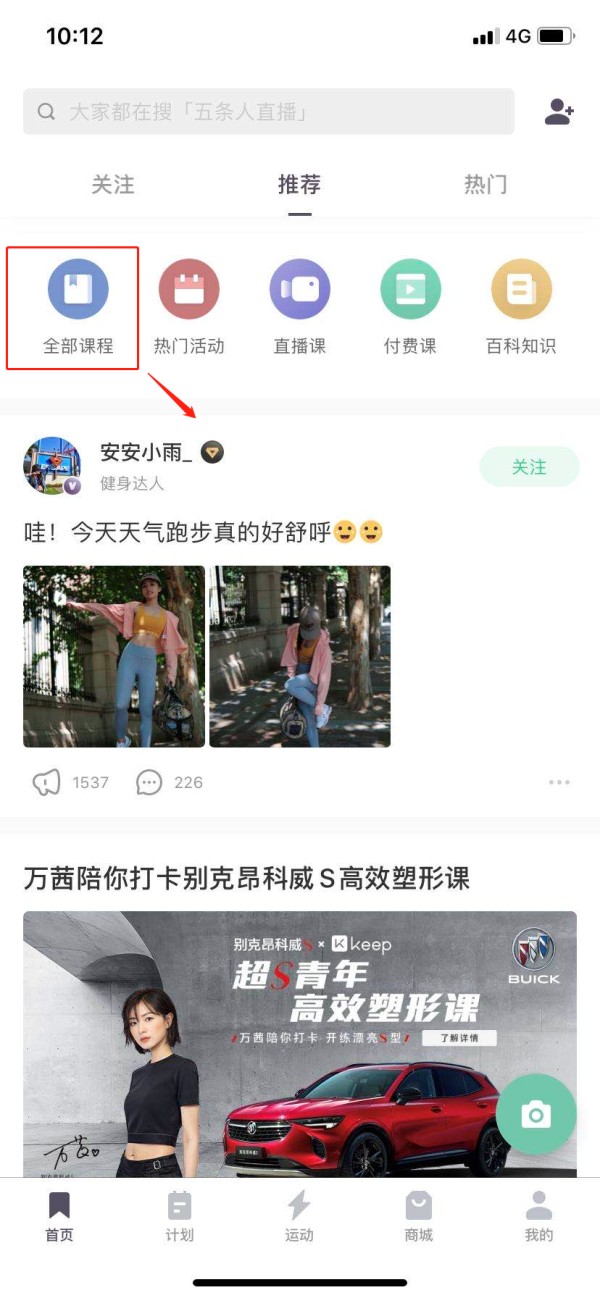
Task: Tap the floating camera button
Action: (536, 1114)
